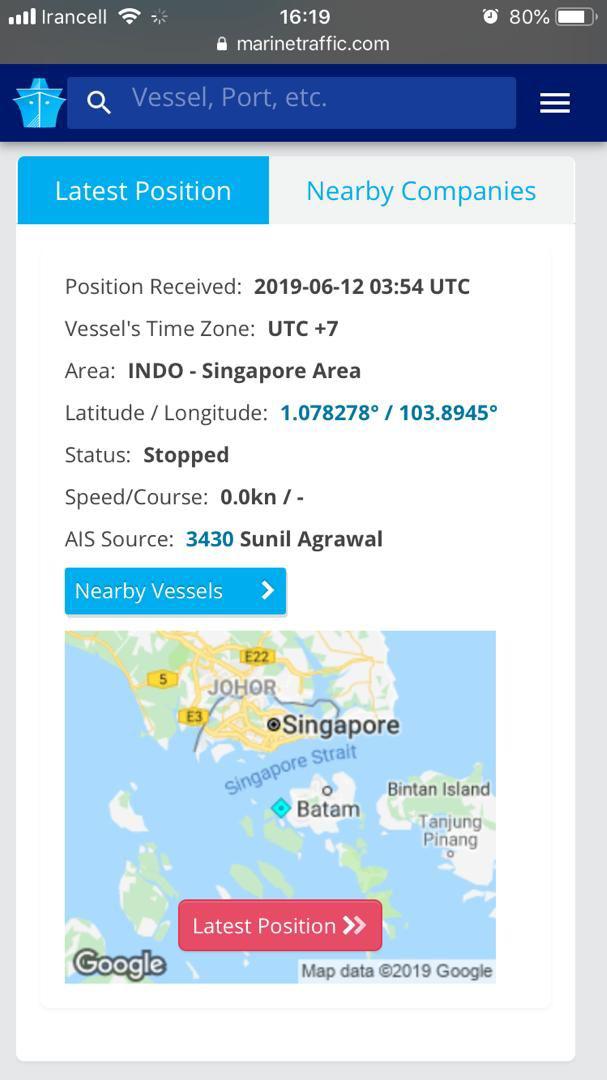Select the Latest Position tab
The height and width of the screenshot is (1080, 607).
tap(143, 191)
